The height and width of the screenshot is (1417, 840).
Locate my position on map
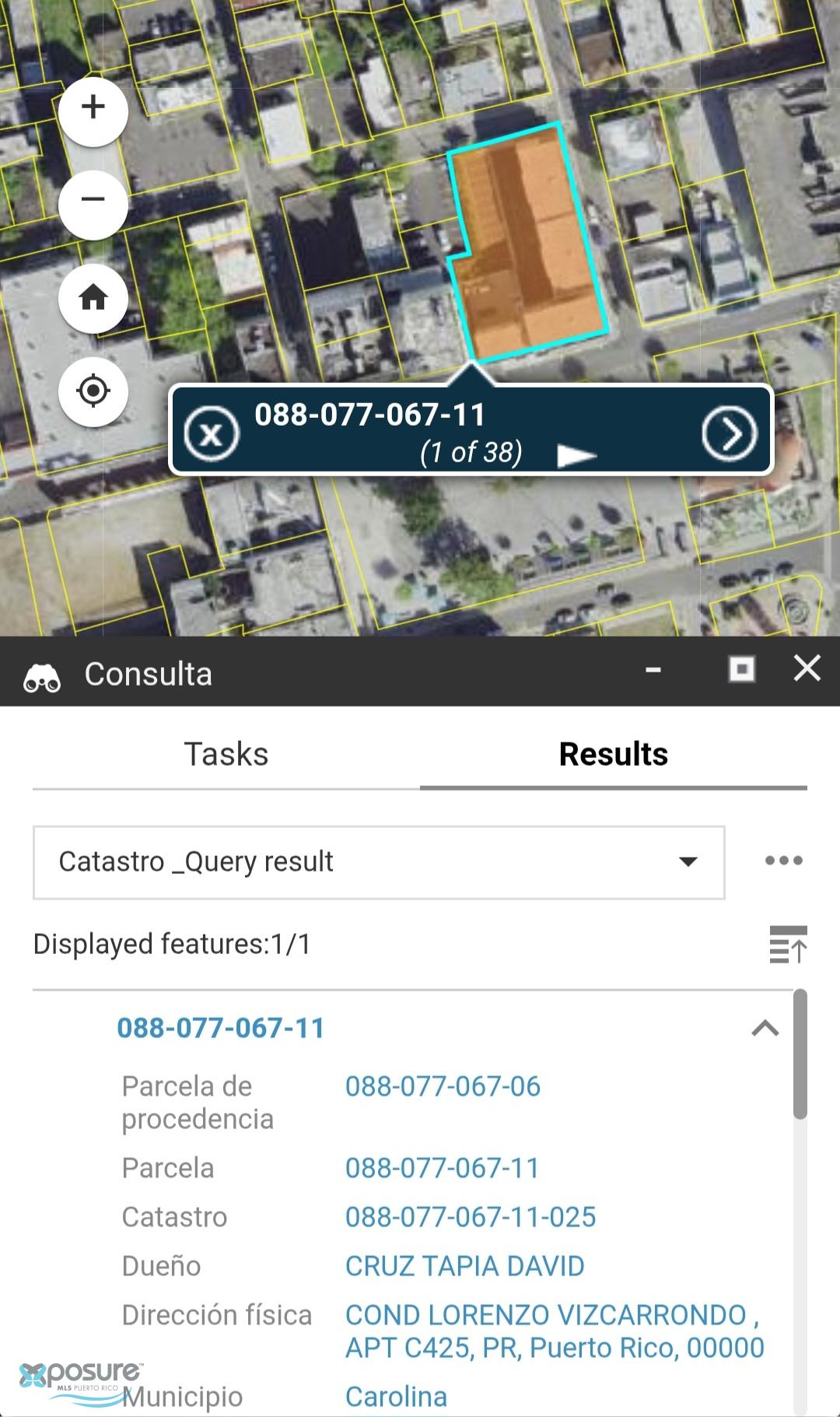coord(93,391)
